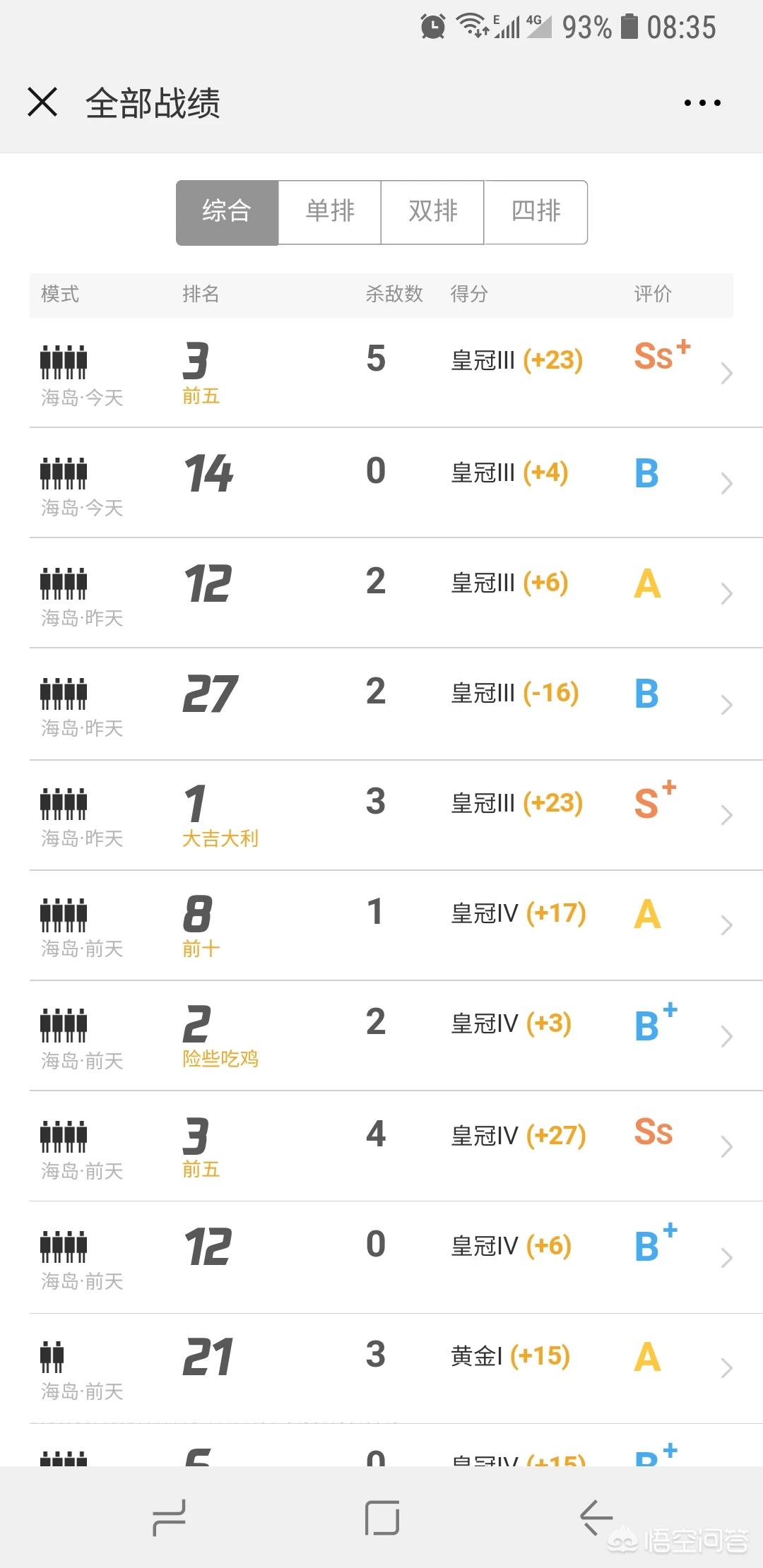Select the 综合 tab
The image size is (763, 1568).
[227, 213]
